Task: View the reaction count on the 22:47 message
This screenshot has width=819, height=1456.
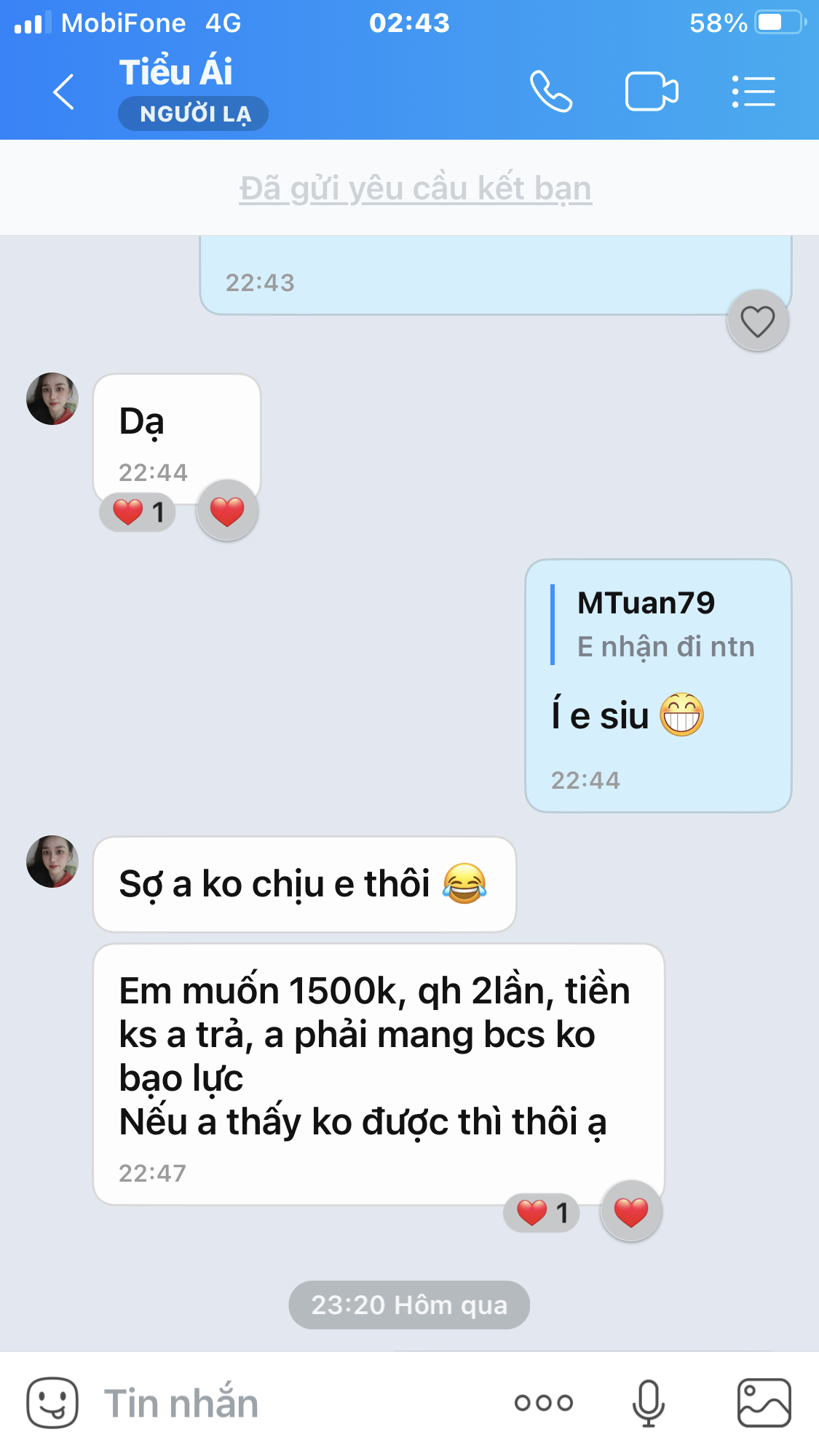Action: pos(542,1213)
